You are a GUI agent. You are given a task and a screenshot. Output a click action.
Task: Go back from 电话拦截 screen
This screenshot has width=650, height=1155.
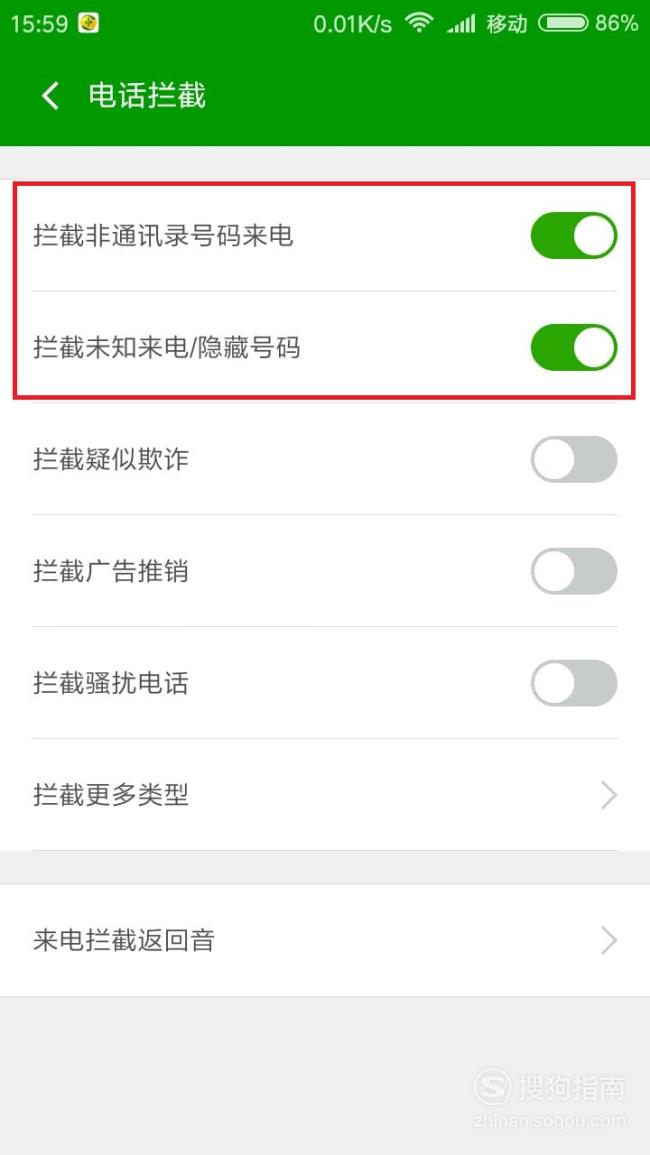pos(49,96)
